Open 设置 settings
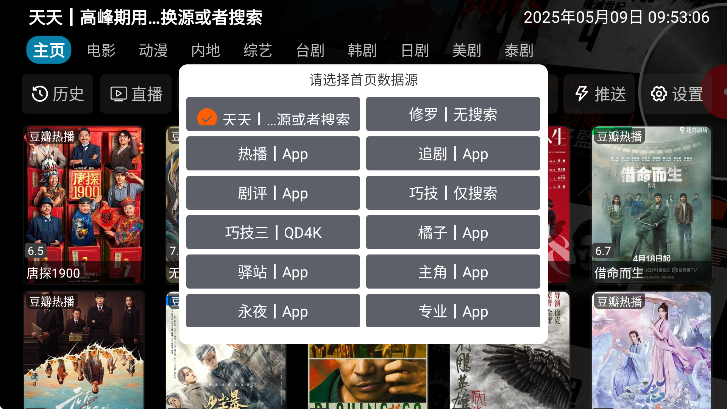Screen dimensions: 727x409 pyautogui.click(x=677, y=94)
